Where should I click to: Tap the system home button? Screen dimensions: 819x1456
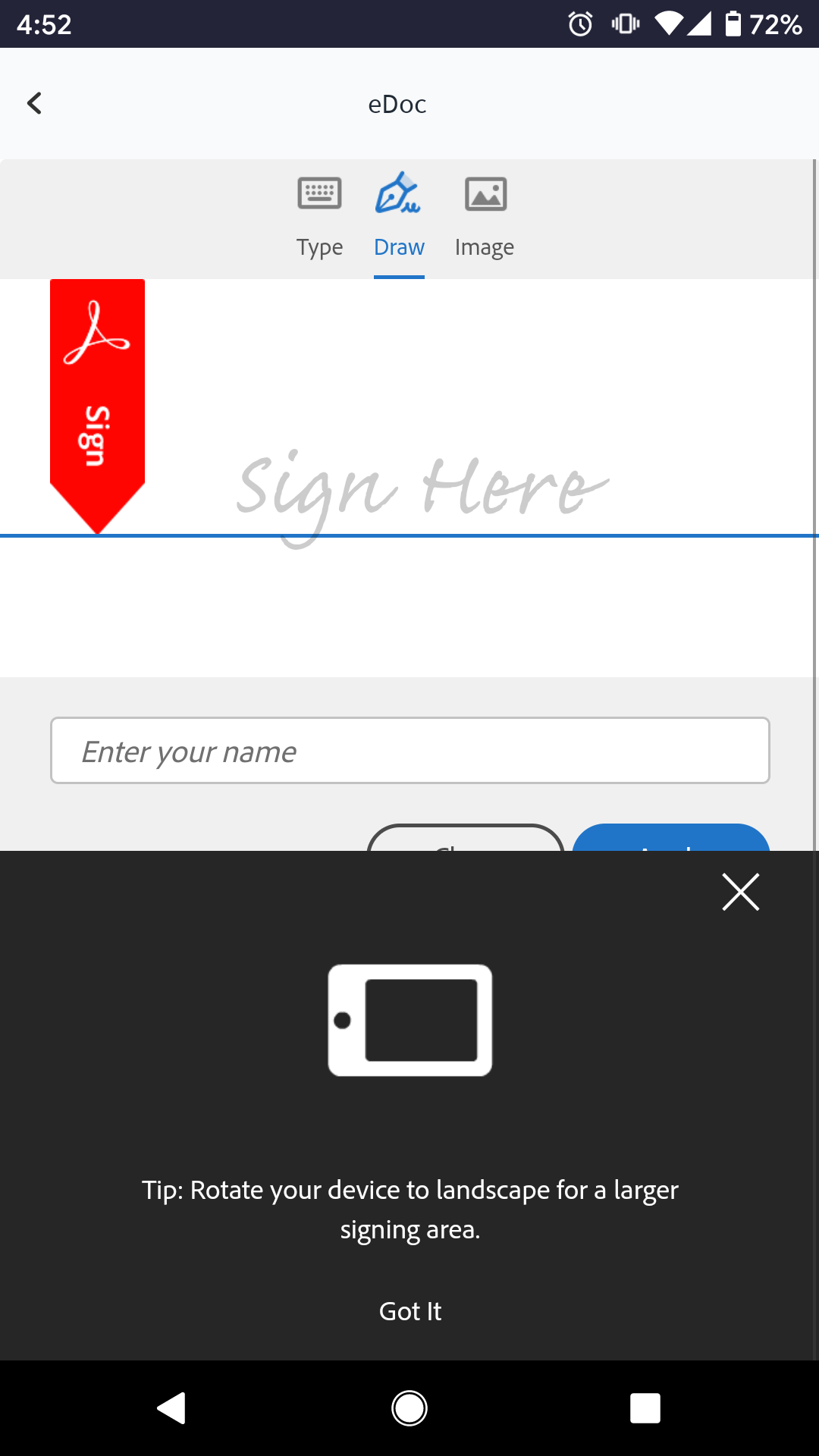click(409, 1408)
